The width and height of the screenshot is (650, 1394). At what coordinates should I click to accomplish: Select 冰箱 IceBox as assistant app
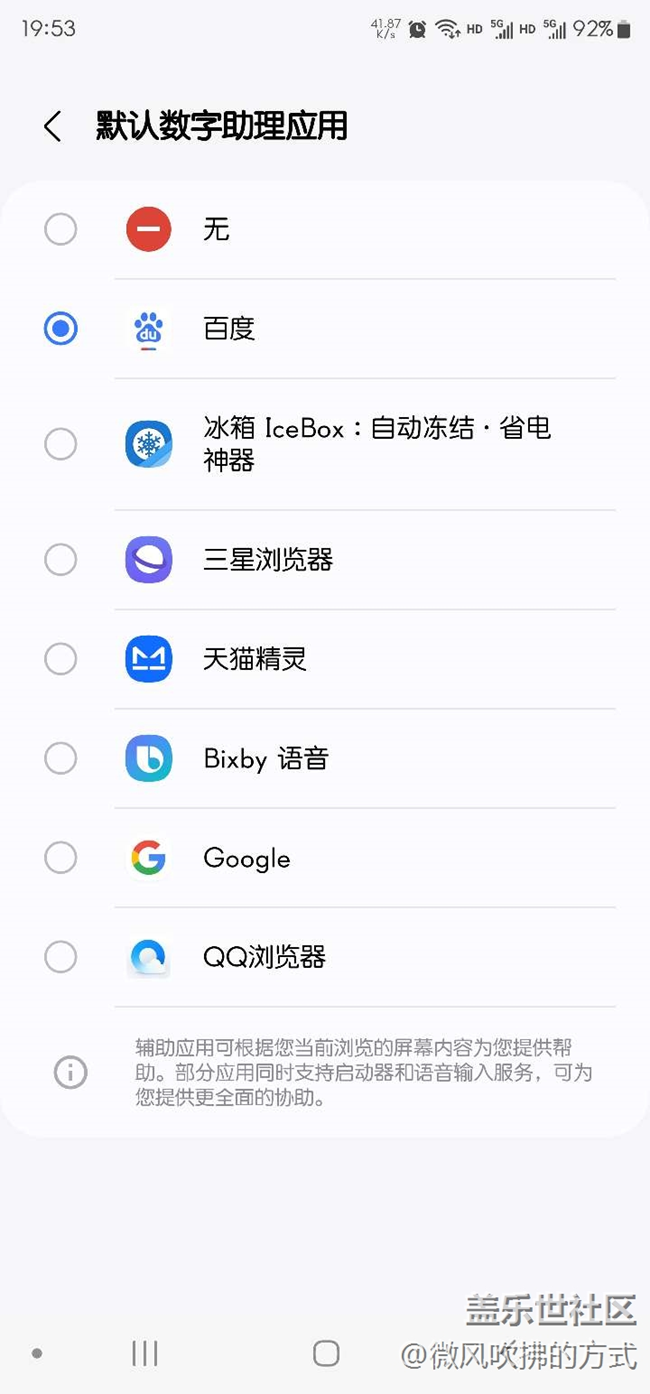pyautogui.click(x=325, y=444)
